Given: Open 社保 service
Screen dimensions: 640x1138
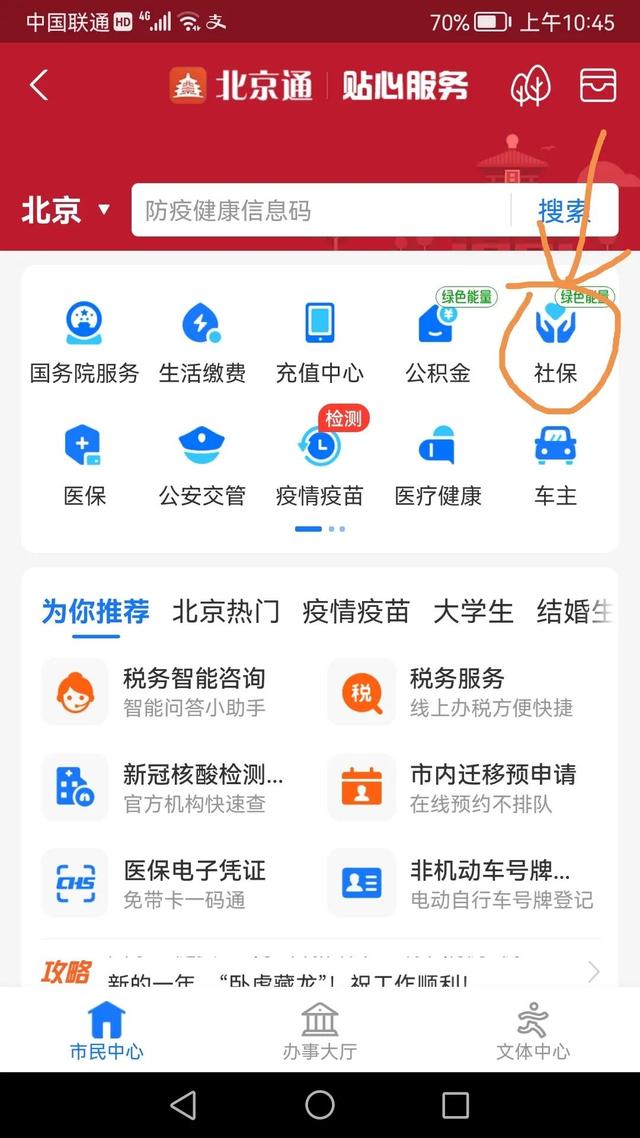Looking at the screenshot, I should [555, 341].
